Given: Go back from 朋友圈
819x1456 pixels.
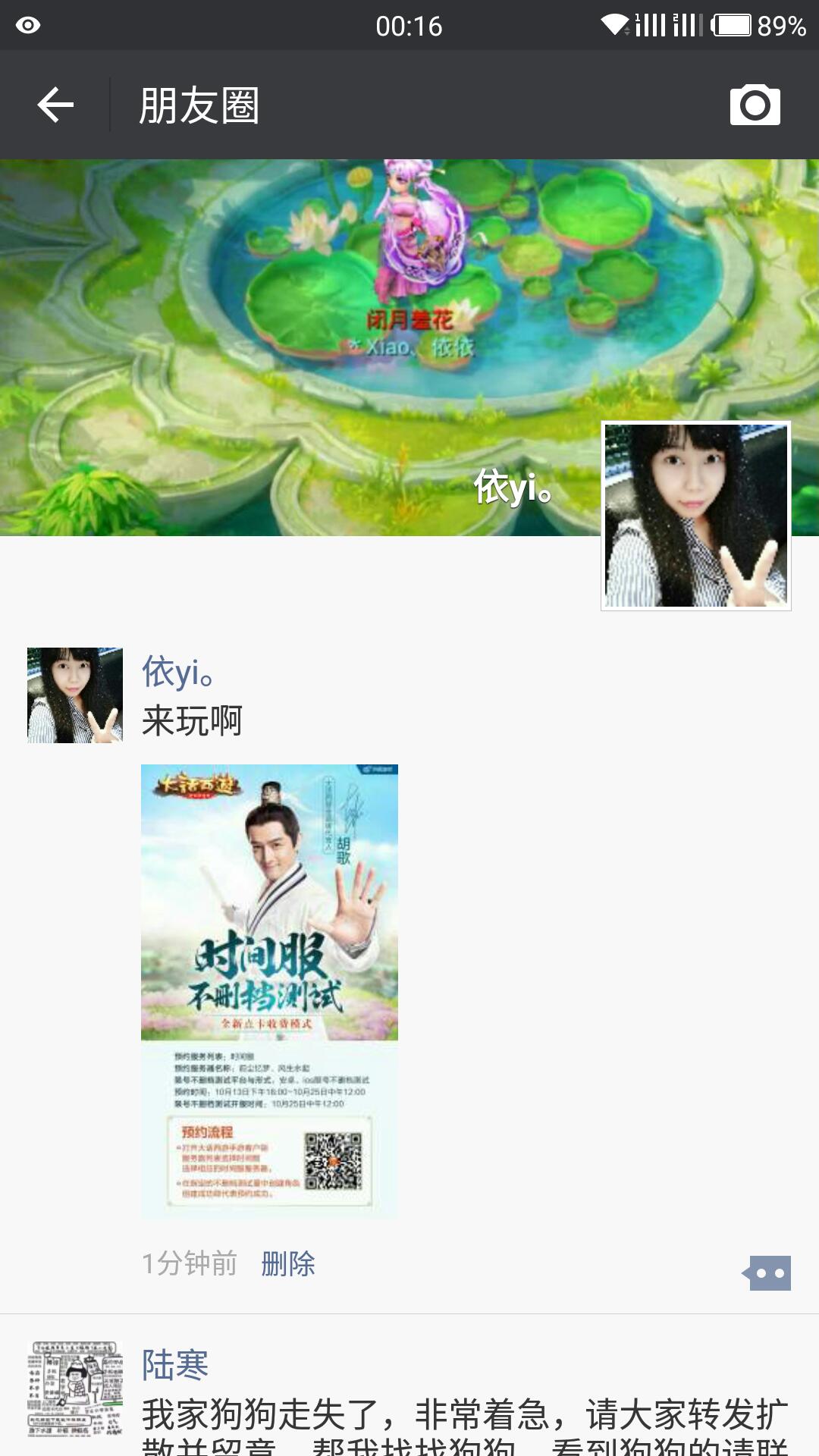Looking at the screenshot, I should 55,105.
